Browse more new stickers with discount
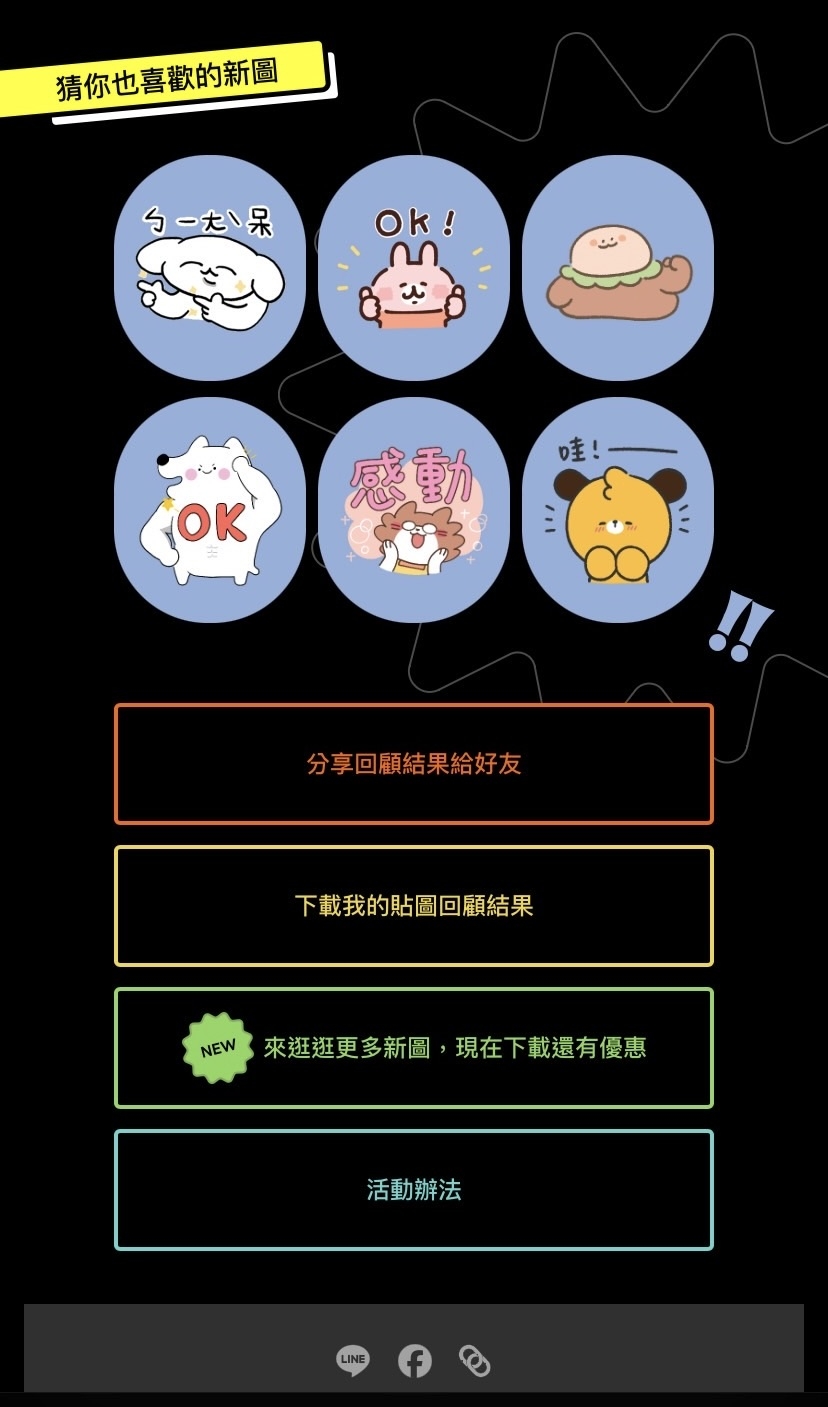The height and width of the screenshot is (1407, 828). click(x=413, y=1048)
